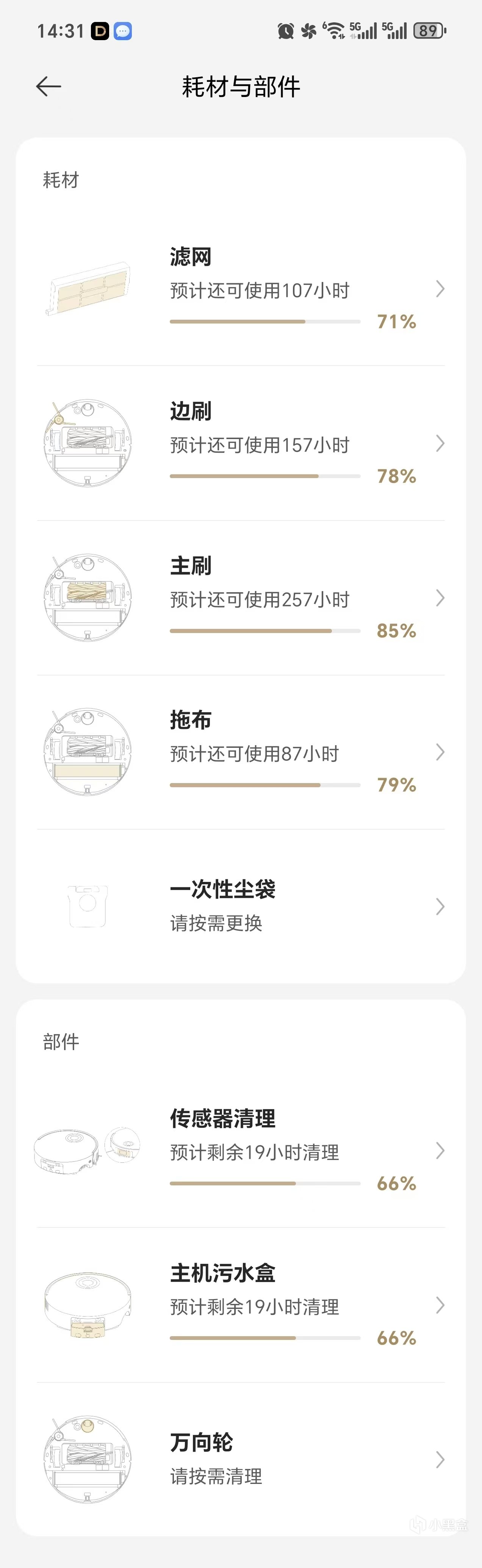Open the 主机污水盒 dirty water box row
The image size is (482, 1568).
tap(241, 1305)
